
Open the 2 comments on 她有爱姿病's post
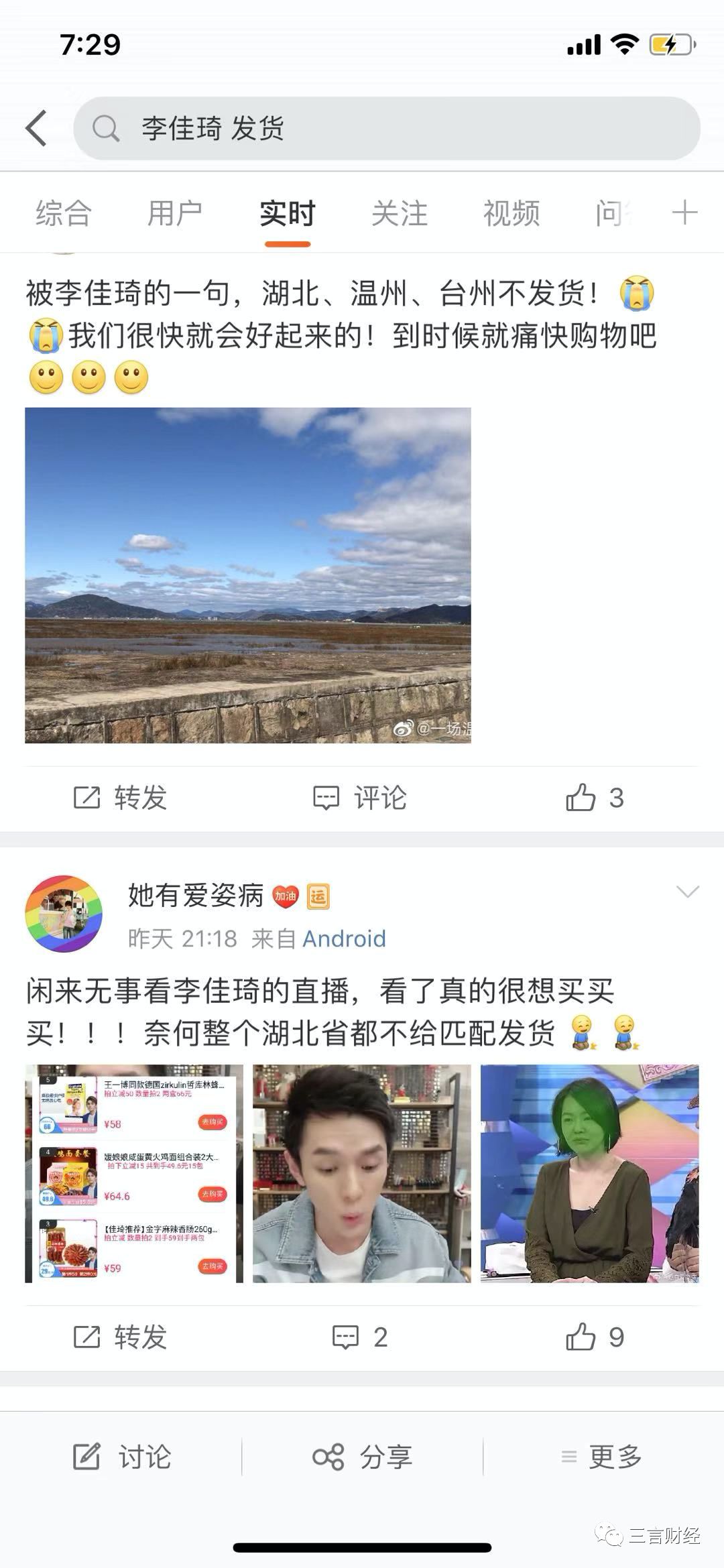coord(360,1337)
